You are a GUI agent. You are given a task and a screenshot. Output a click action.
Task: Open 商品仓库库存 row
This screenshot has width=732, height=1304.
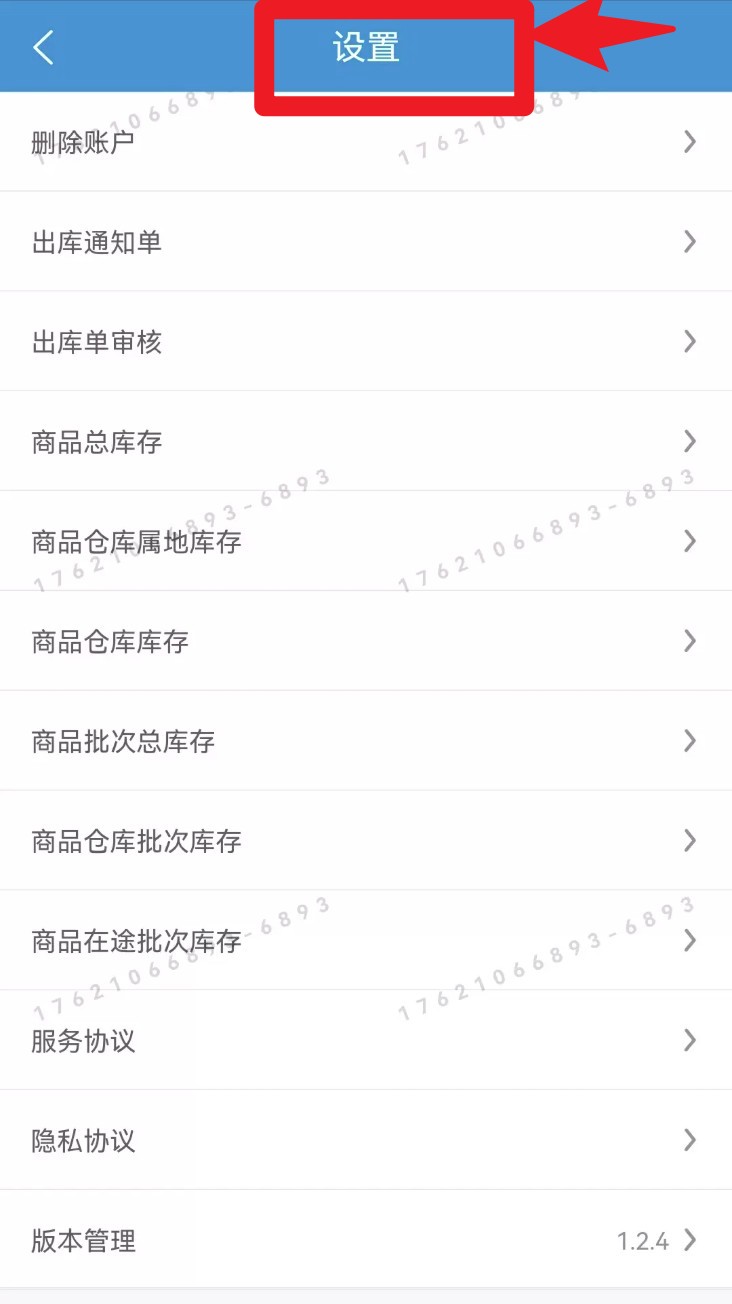coord(366,640)
